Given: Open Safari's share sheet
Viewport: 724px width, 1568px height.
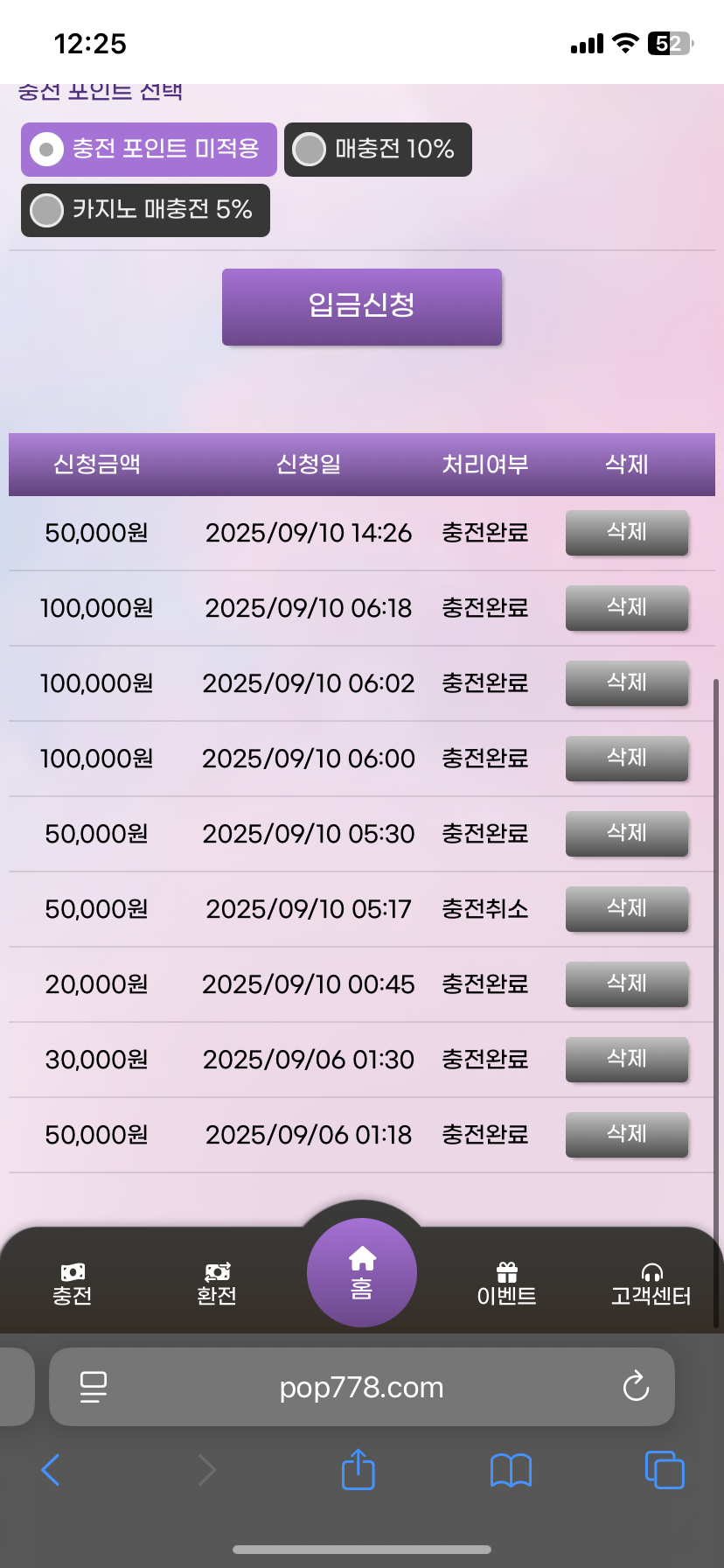Looking at the screenshot, I should 358,1469.
